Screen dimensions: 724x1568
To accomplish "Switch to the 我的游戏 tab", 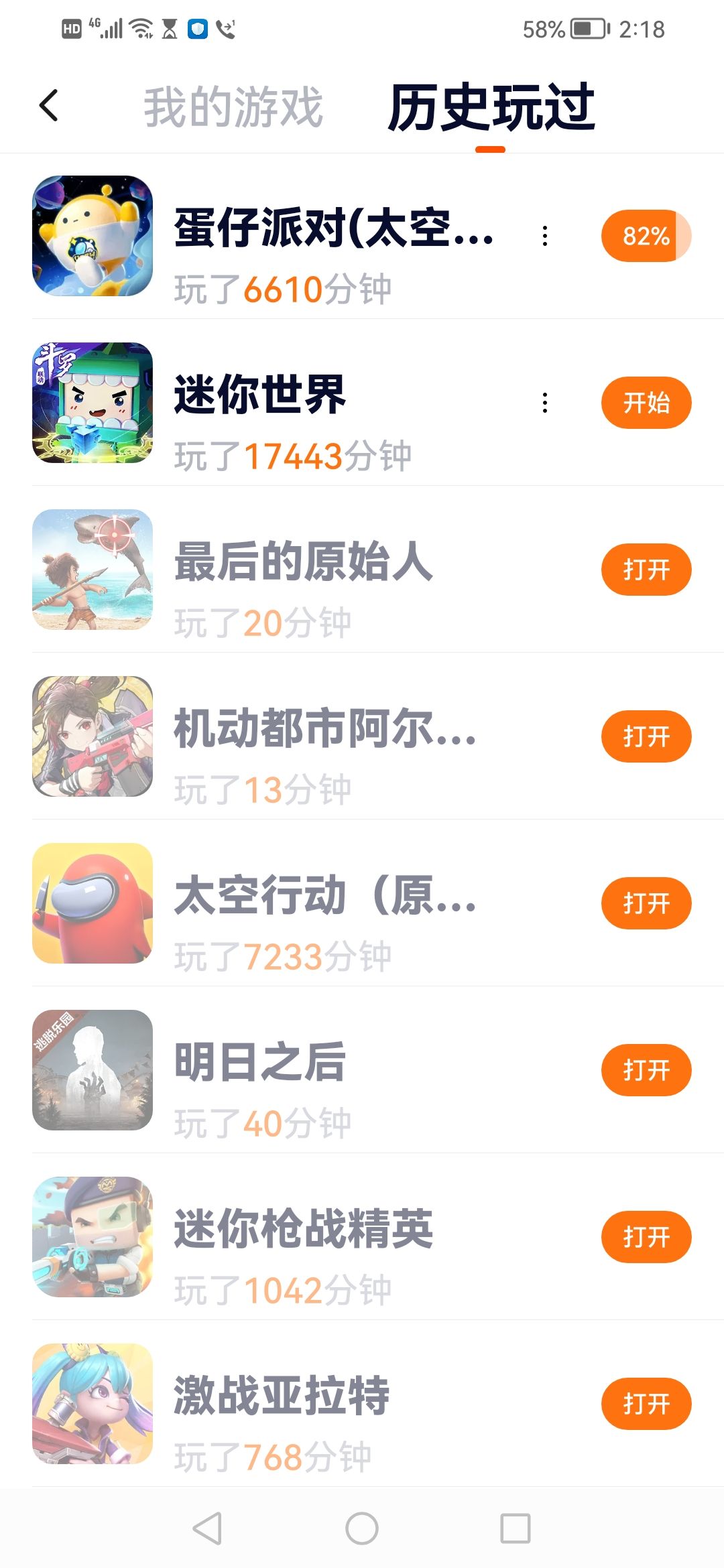I will coord(233,107).
